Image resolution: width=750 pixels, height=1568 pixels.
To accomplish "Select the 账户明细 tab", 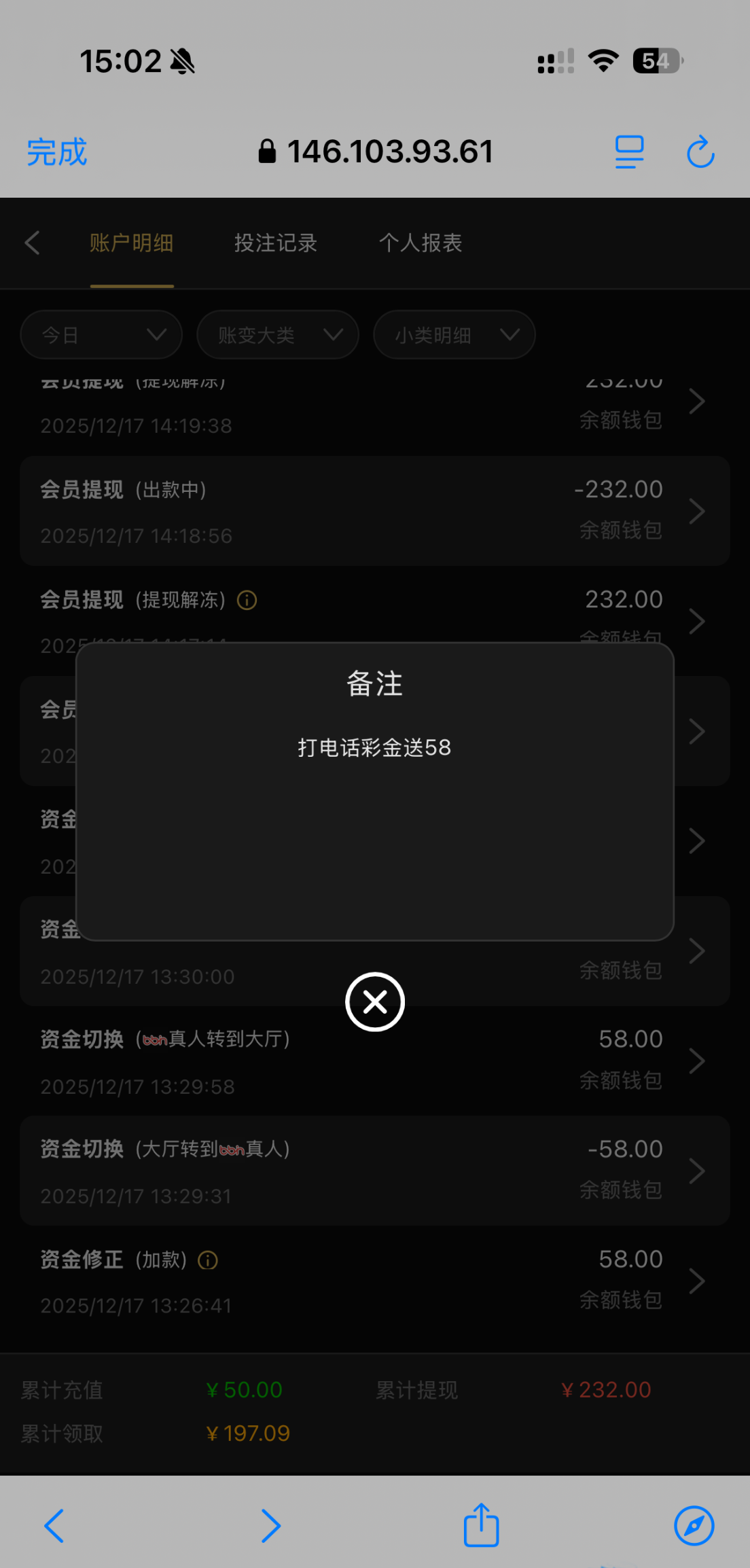I will tap(132, 243).
